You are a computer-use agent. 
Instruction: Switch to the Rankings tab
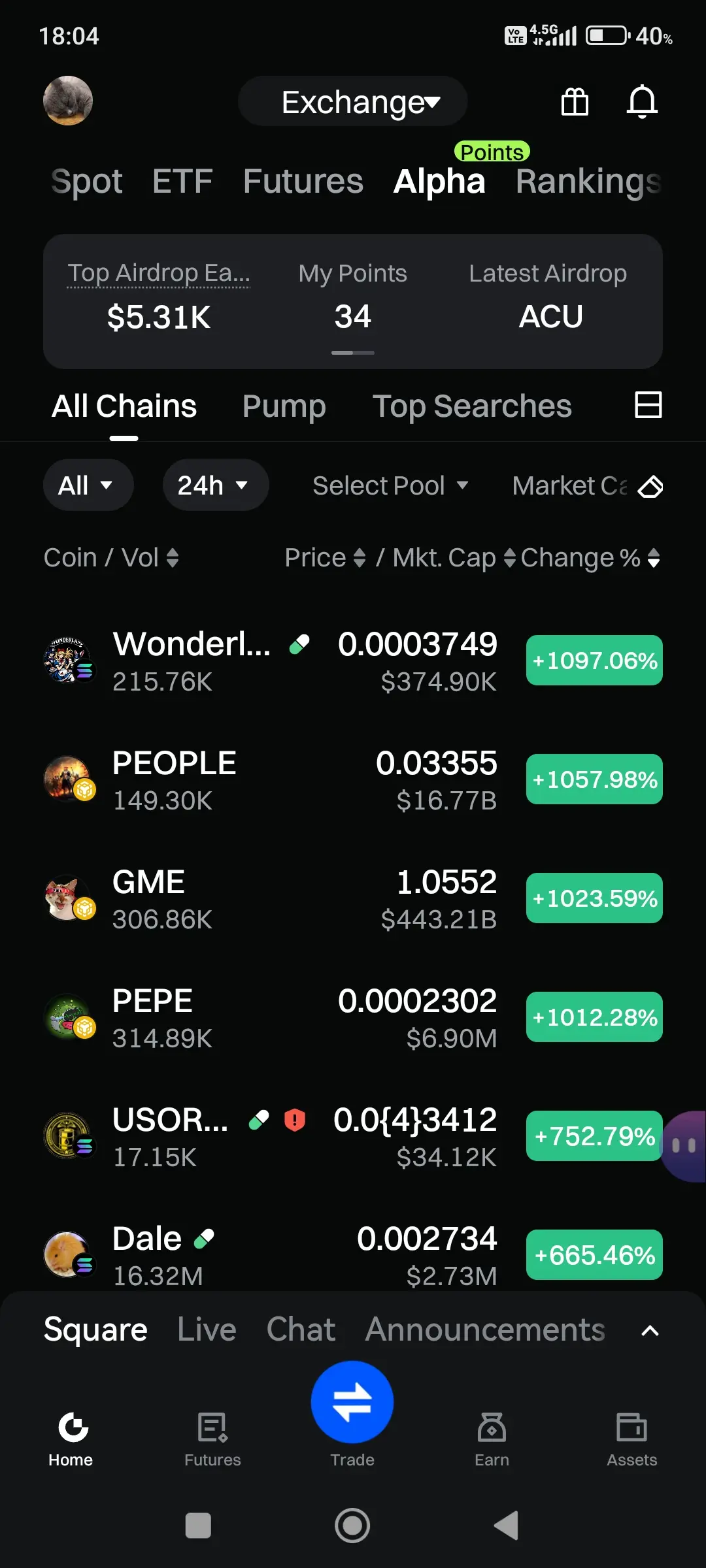588,181
